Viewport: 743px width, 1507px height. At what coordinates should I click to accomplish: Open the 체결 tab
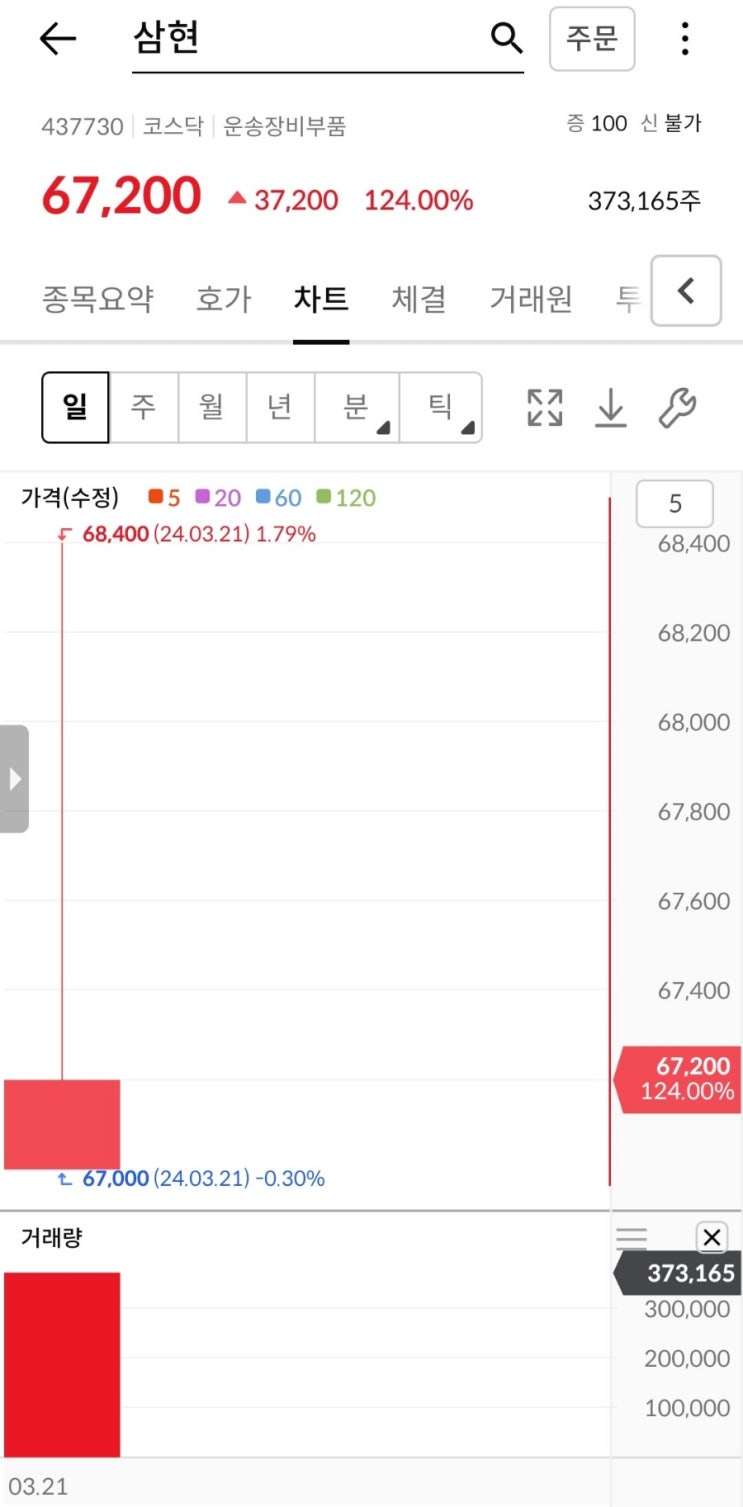tap(419, 298)
